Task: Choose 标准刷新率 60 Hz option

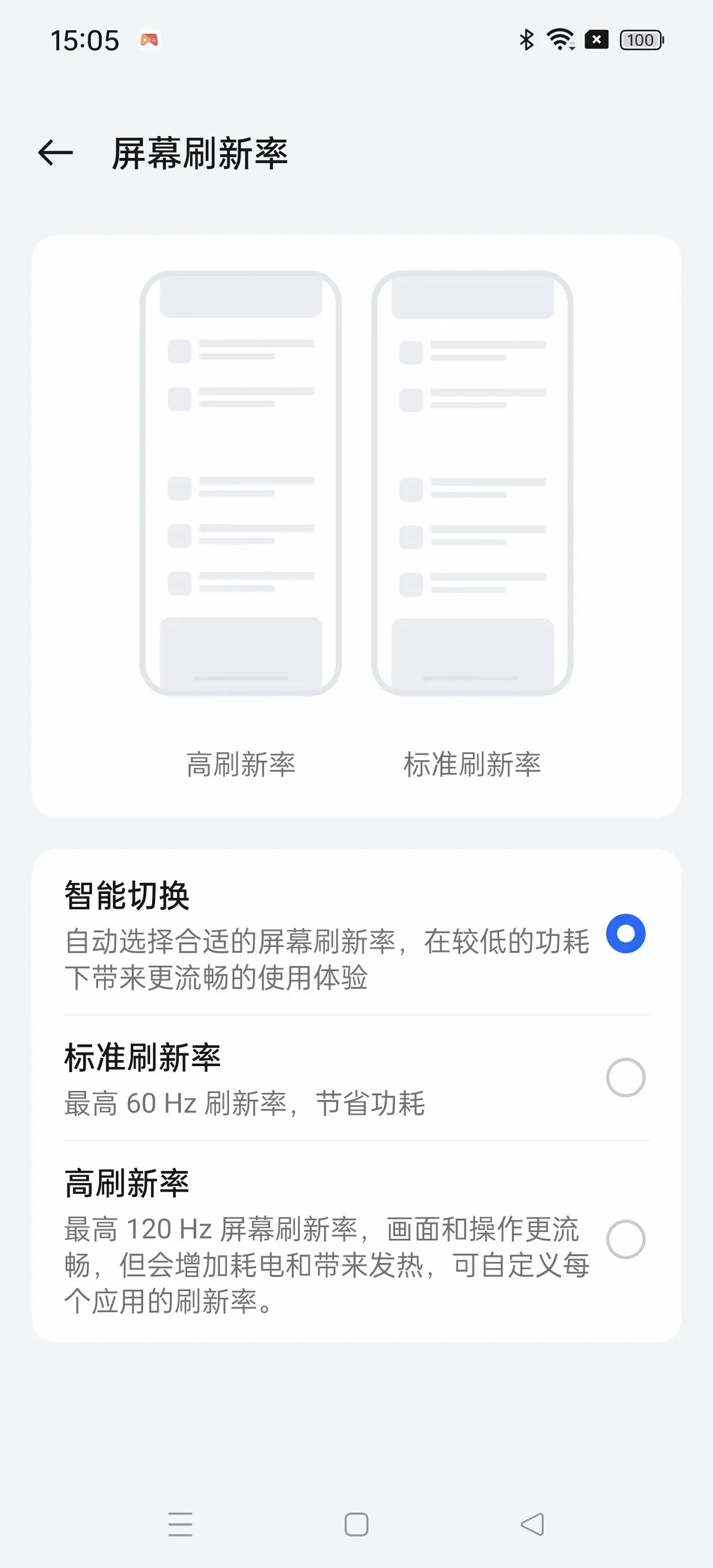Action: pos(625,1077)
